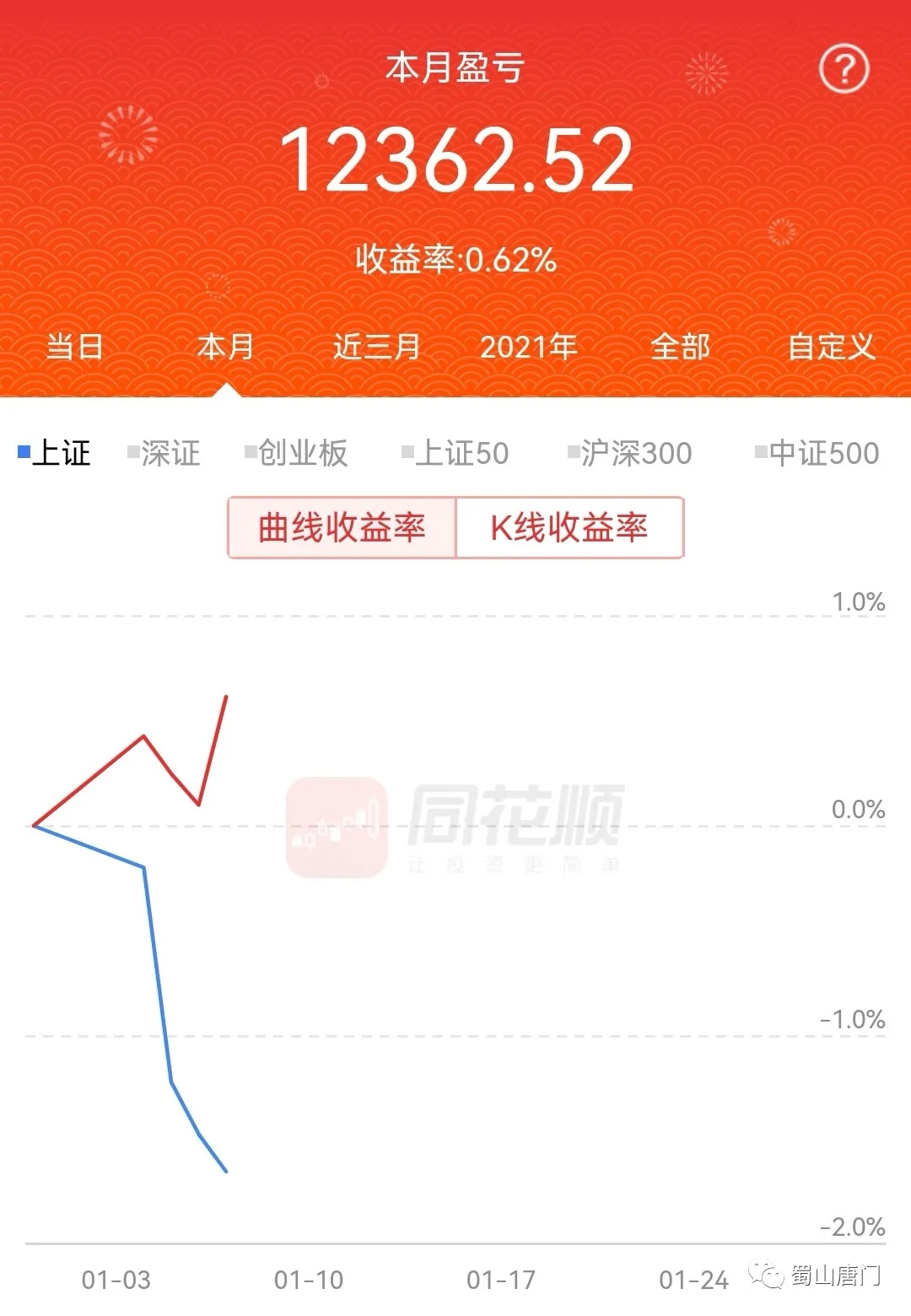This screenshot has height=1316, width=911.
Task: Switch to the 当日 period tab
Action: [x=74, y=347]
